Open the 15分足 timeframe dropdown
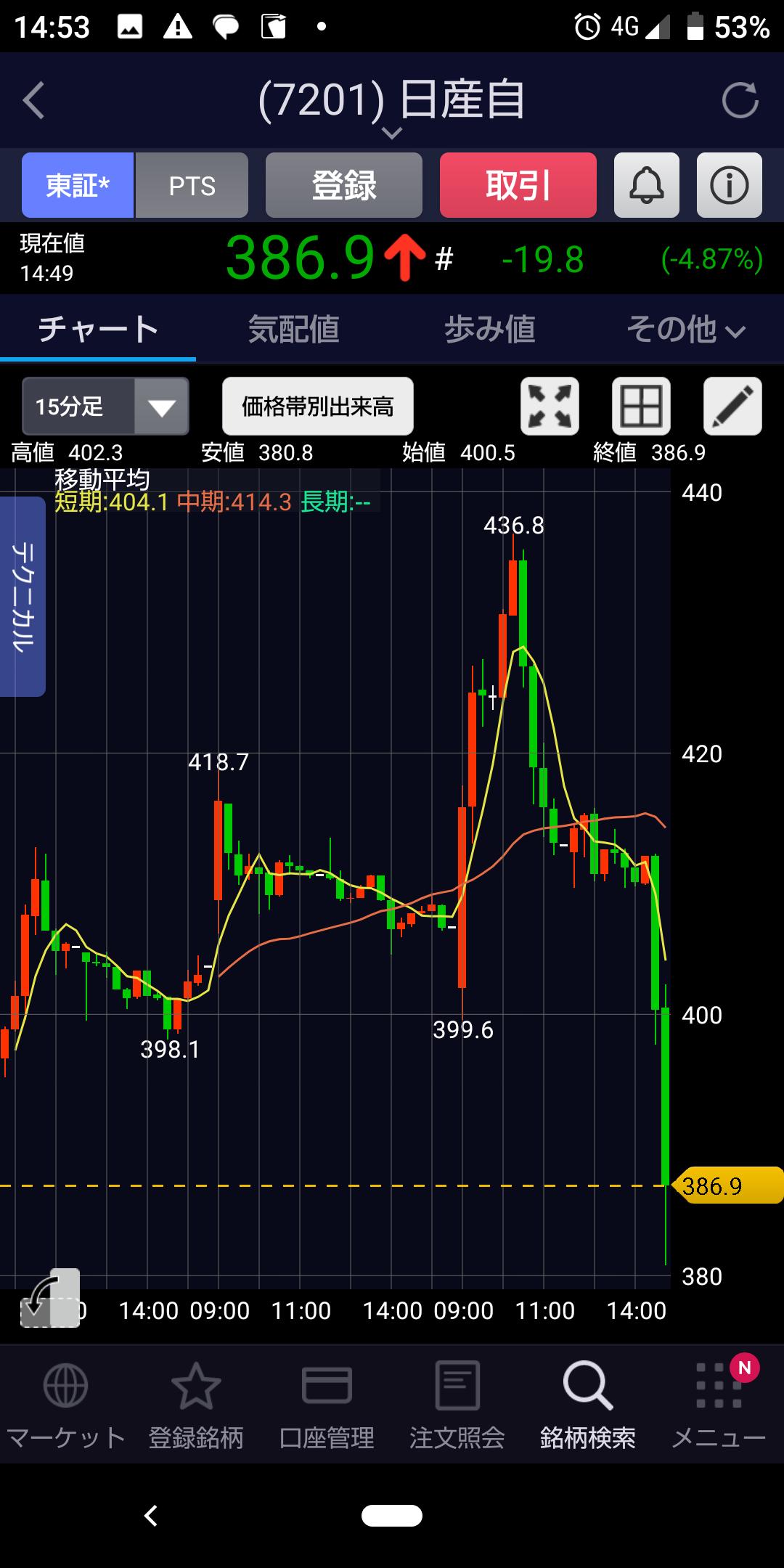Screen dimensions: 784x1568 point(105,407)
